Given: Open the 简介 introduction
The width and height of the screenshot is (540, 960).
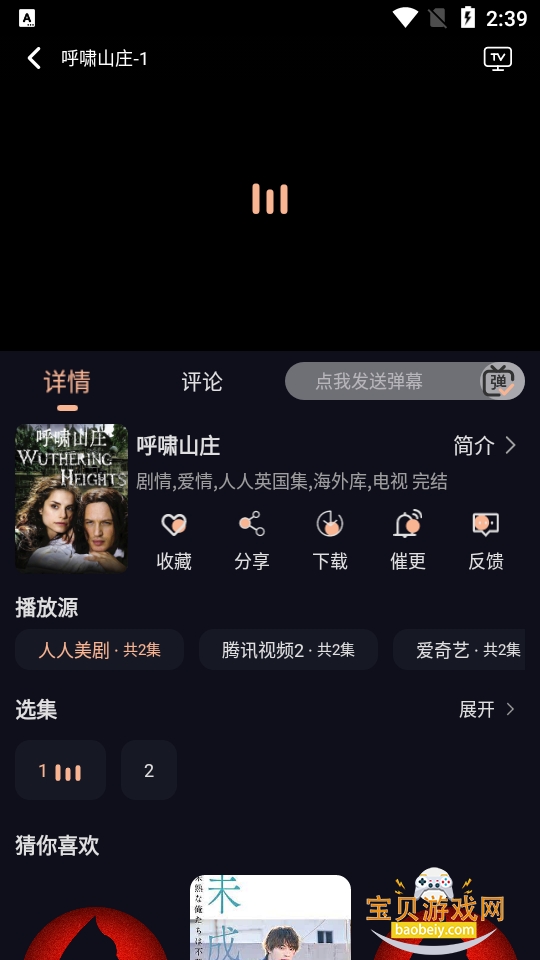Looking at the screenshot, I should 485,446.
